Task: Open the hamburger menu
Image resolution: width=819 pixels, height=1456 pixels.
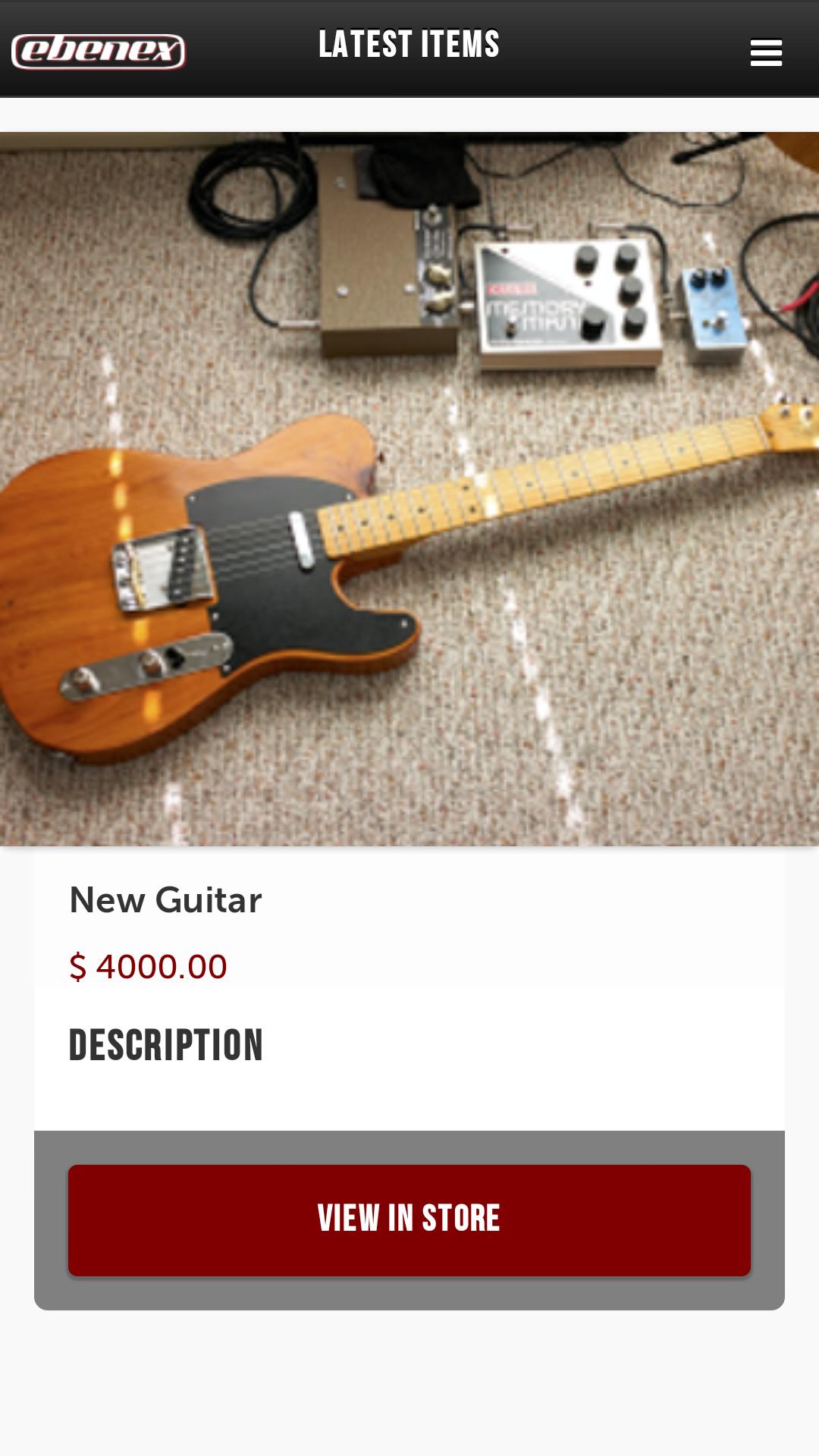Action: point(766,52)
